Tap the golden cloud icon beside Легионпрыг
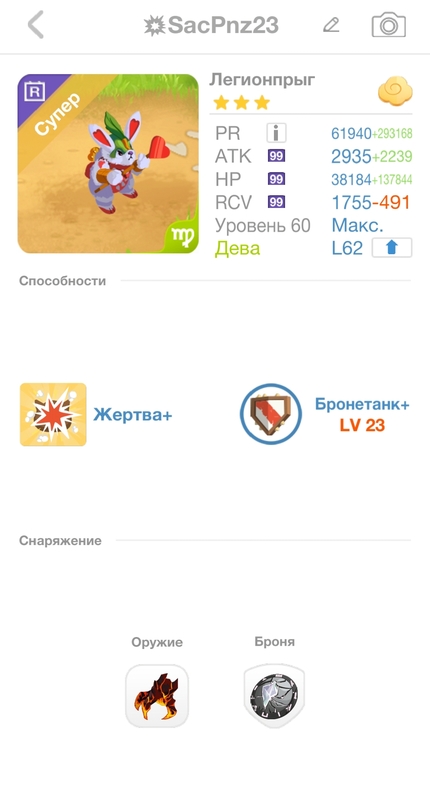The height and width of the screenshot is (800, 430). 395,91
